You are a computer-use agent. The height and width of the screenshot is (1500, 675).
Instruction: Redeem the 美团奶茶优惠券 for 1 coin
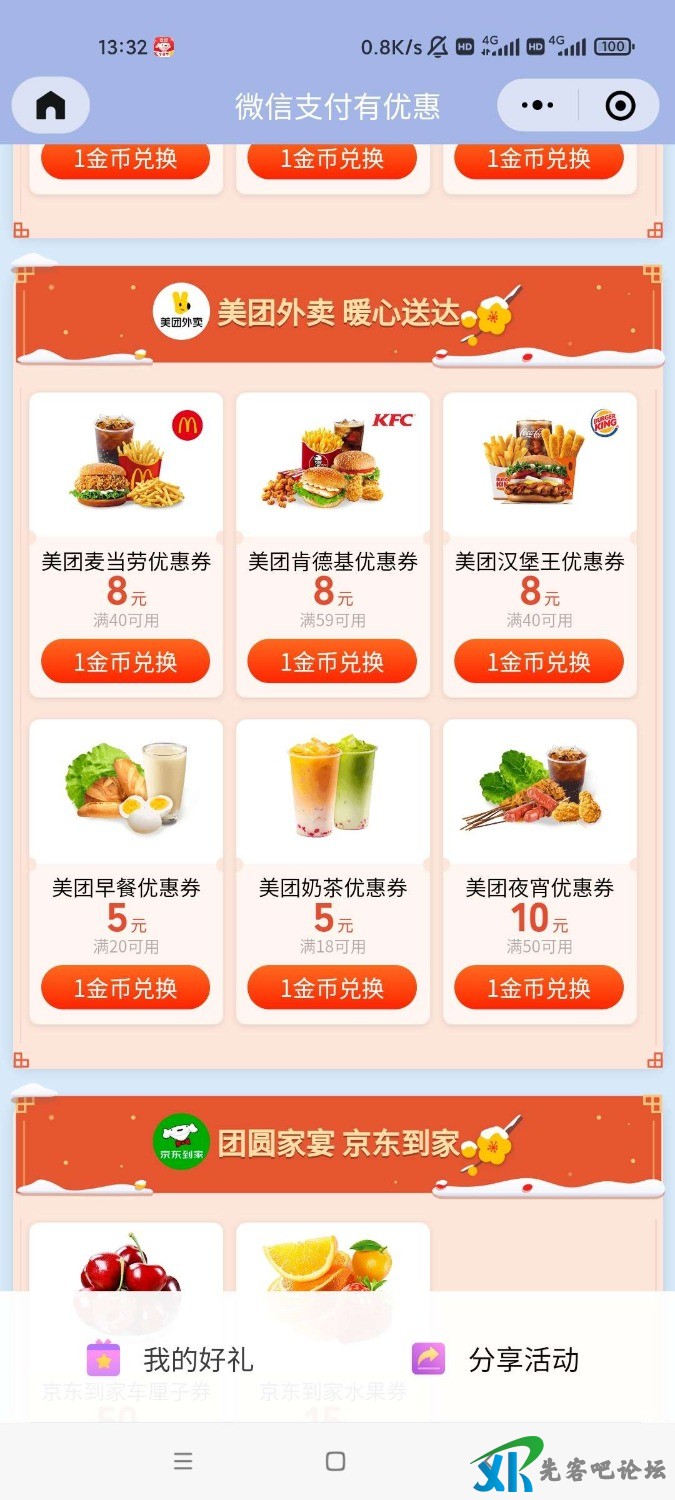(x=332, y=988)
